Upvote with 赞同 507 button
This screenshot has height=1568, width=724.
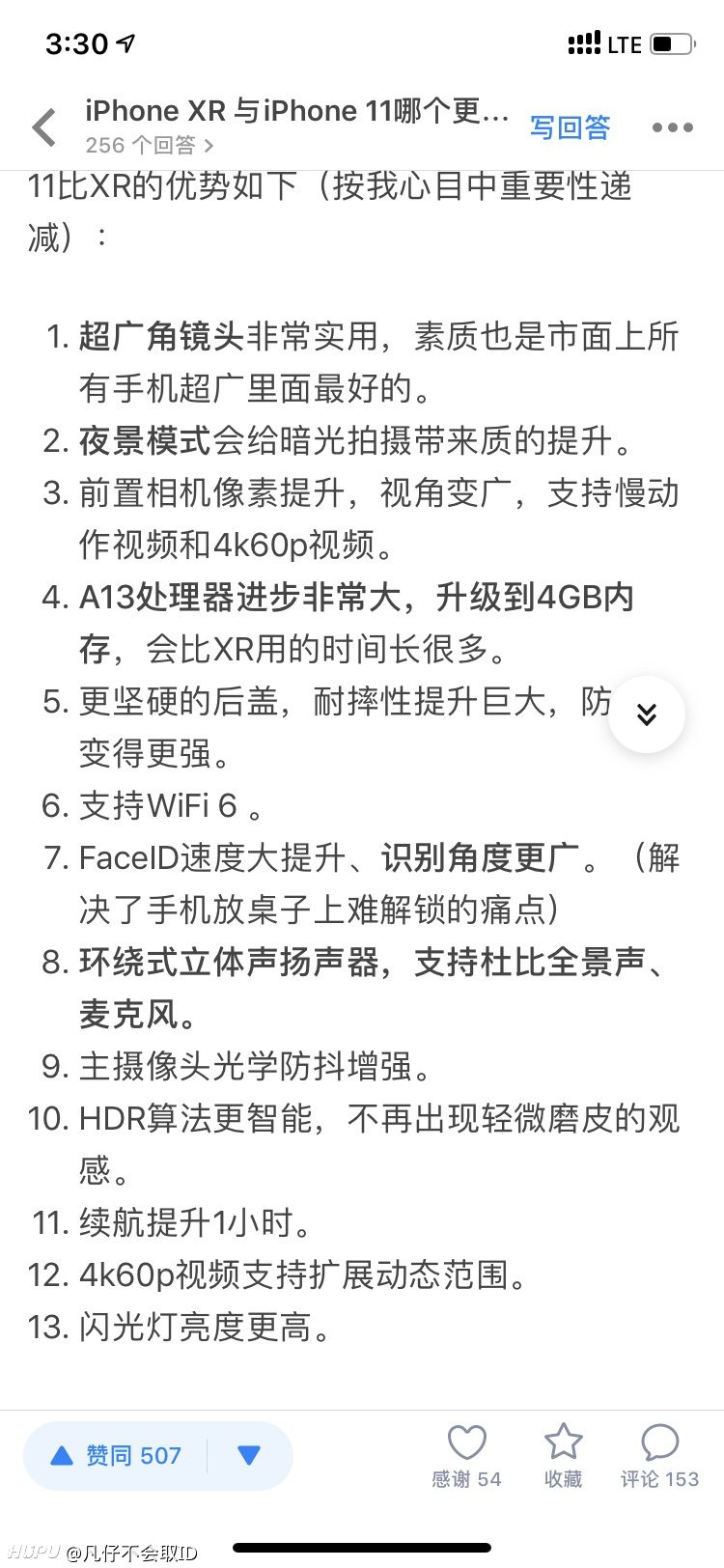(116, 1455)
